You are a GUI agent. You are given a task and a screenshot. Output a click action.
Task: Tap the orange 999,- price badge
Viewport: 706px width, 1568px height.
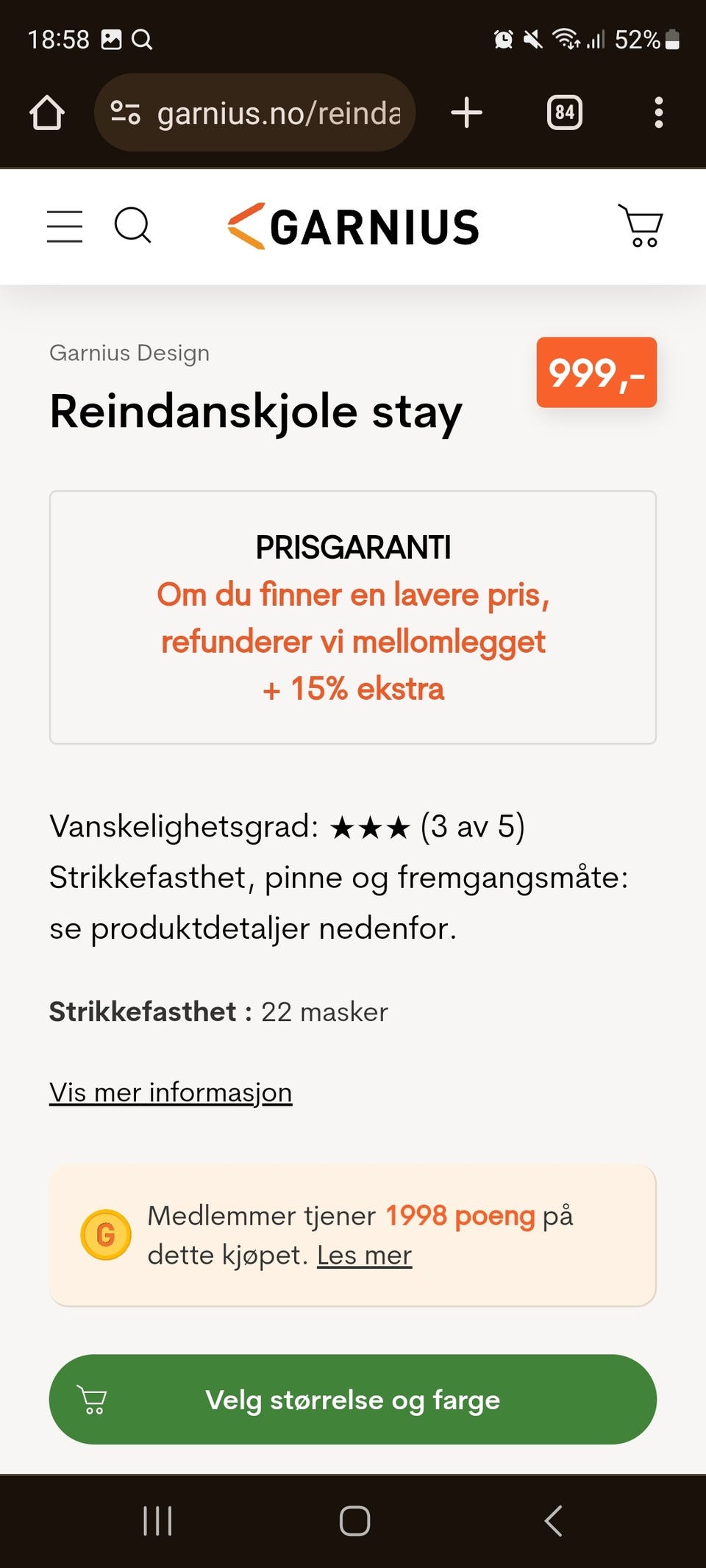point(596,375)
